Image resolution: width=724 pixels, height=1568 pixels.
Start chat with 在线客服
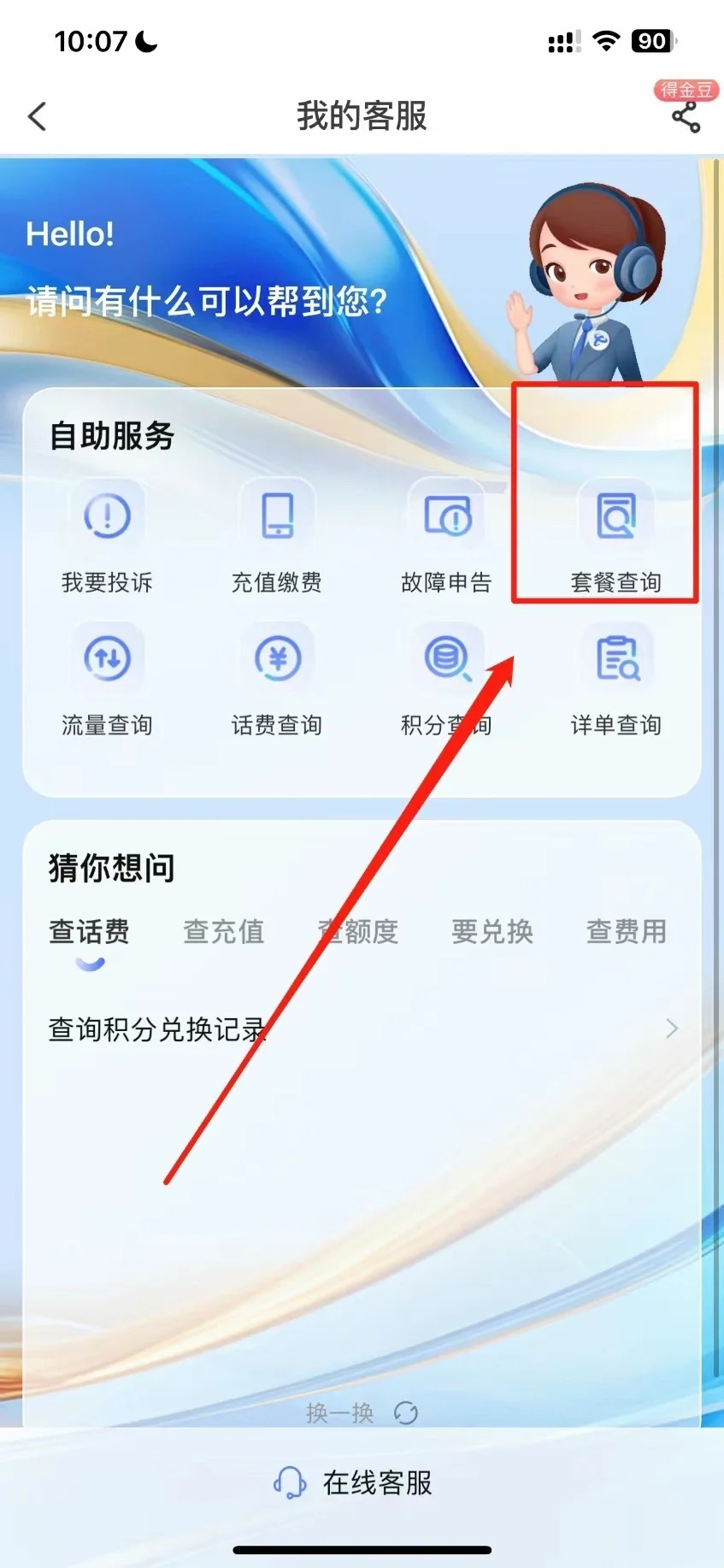(354, 1483)
